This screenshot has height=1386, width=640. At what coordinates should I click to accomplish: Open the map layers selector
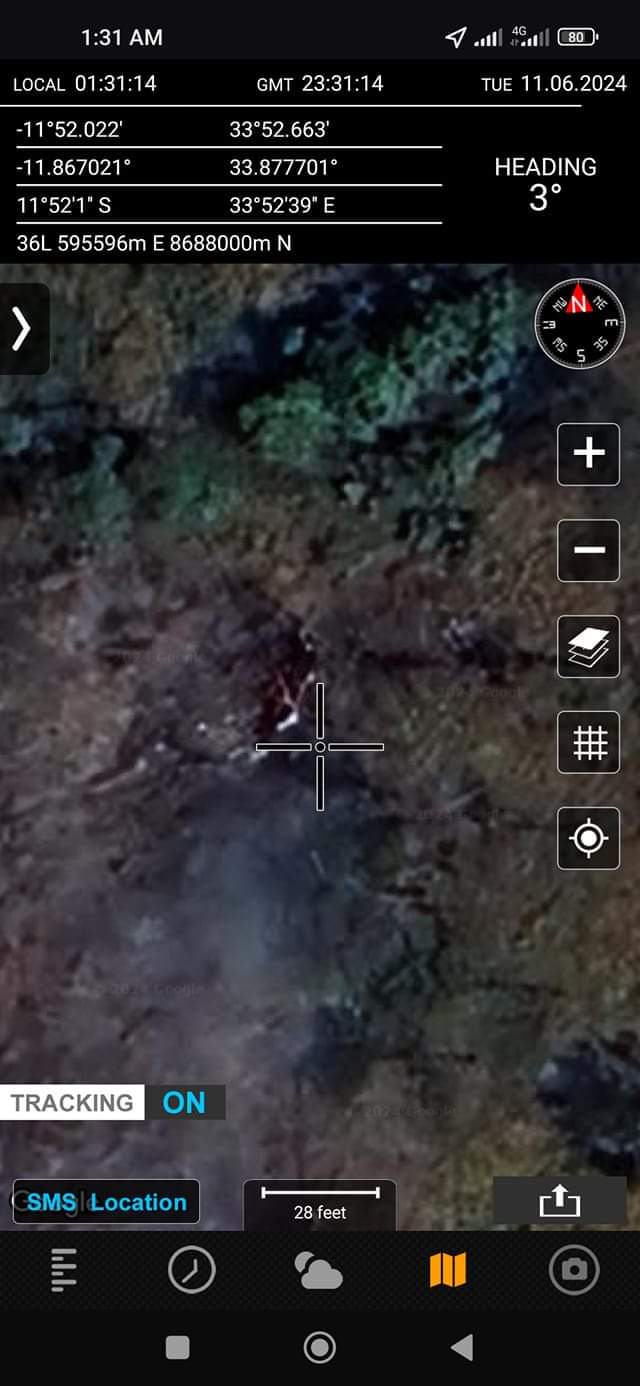pos(589,646)
